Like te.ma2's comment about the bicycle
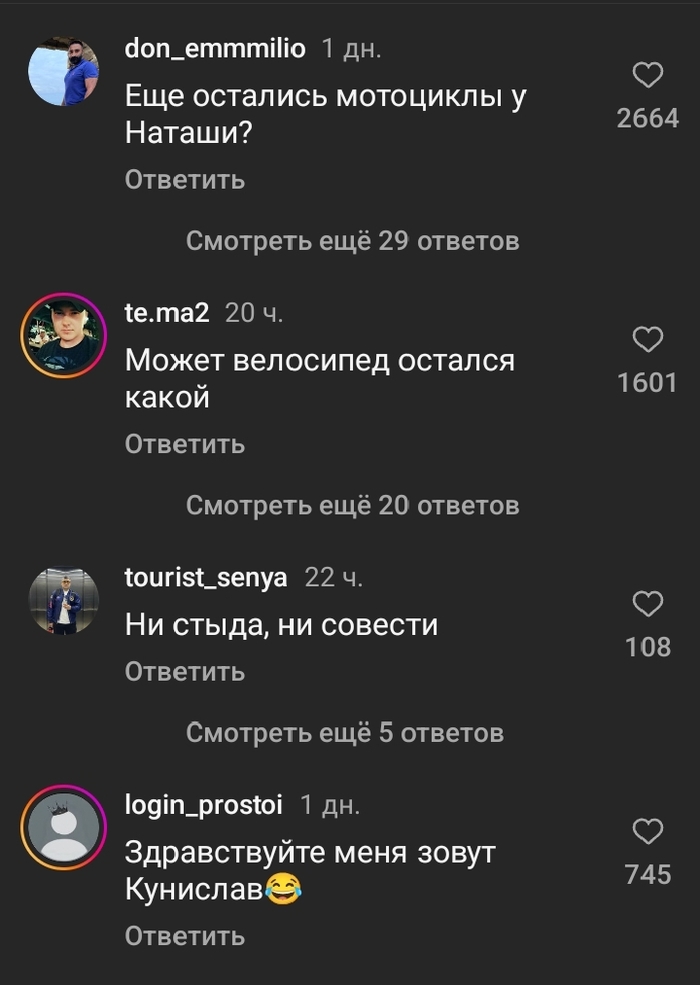The image size is (700, 985). (648, 340)
